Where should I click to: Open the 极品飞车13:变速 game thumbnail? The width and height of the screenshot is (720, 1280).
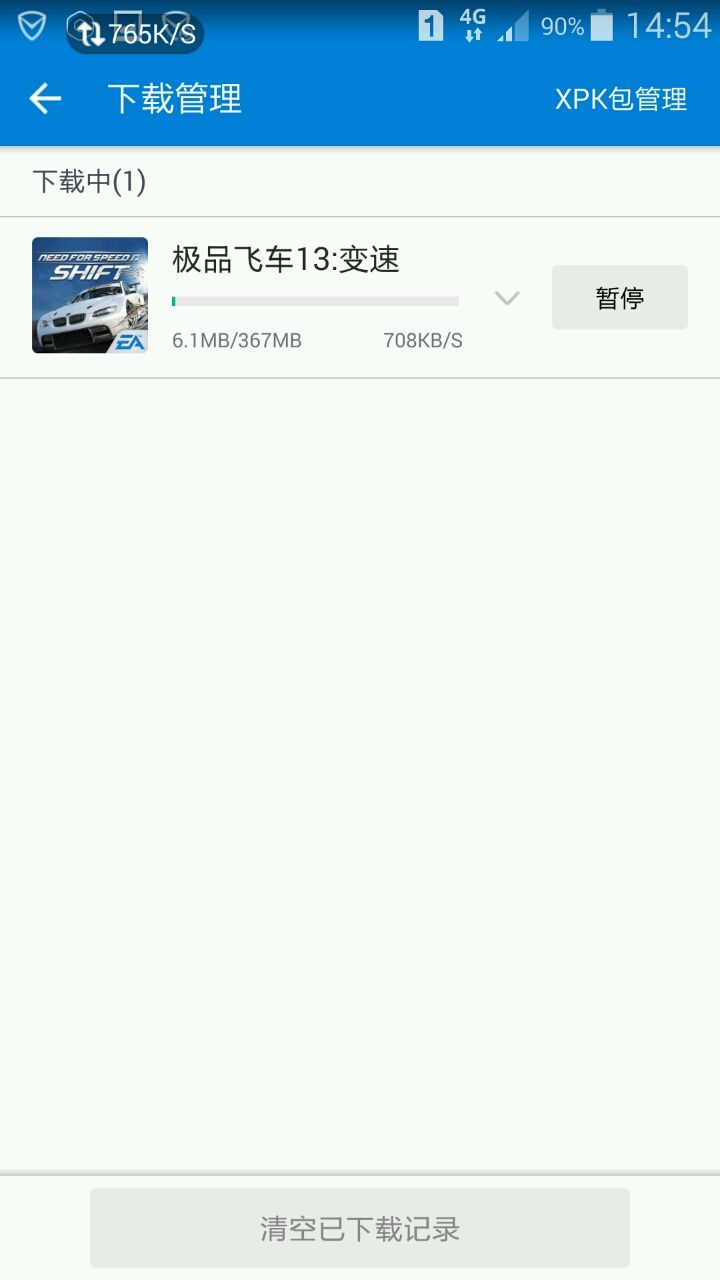click(x=90, y=295)
